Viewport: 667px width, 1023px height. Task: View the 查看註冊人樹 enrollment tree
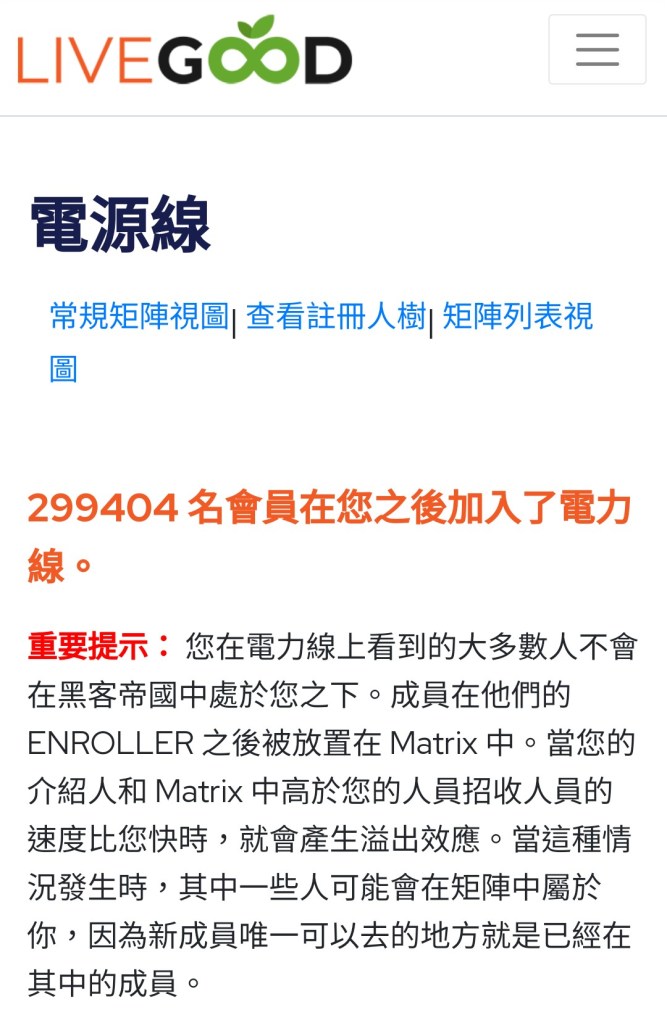pos(335,317)
